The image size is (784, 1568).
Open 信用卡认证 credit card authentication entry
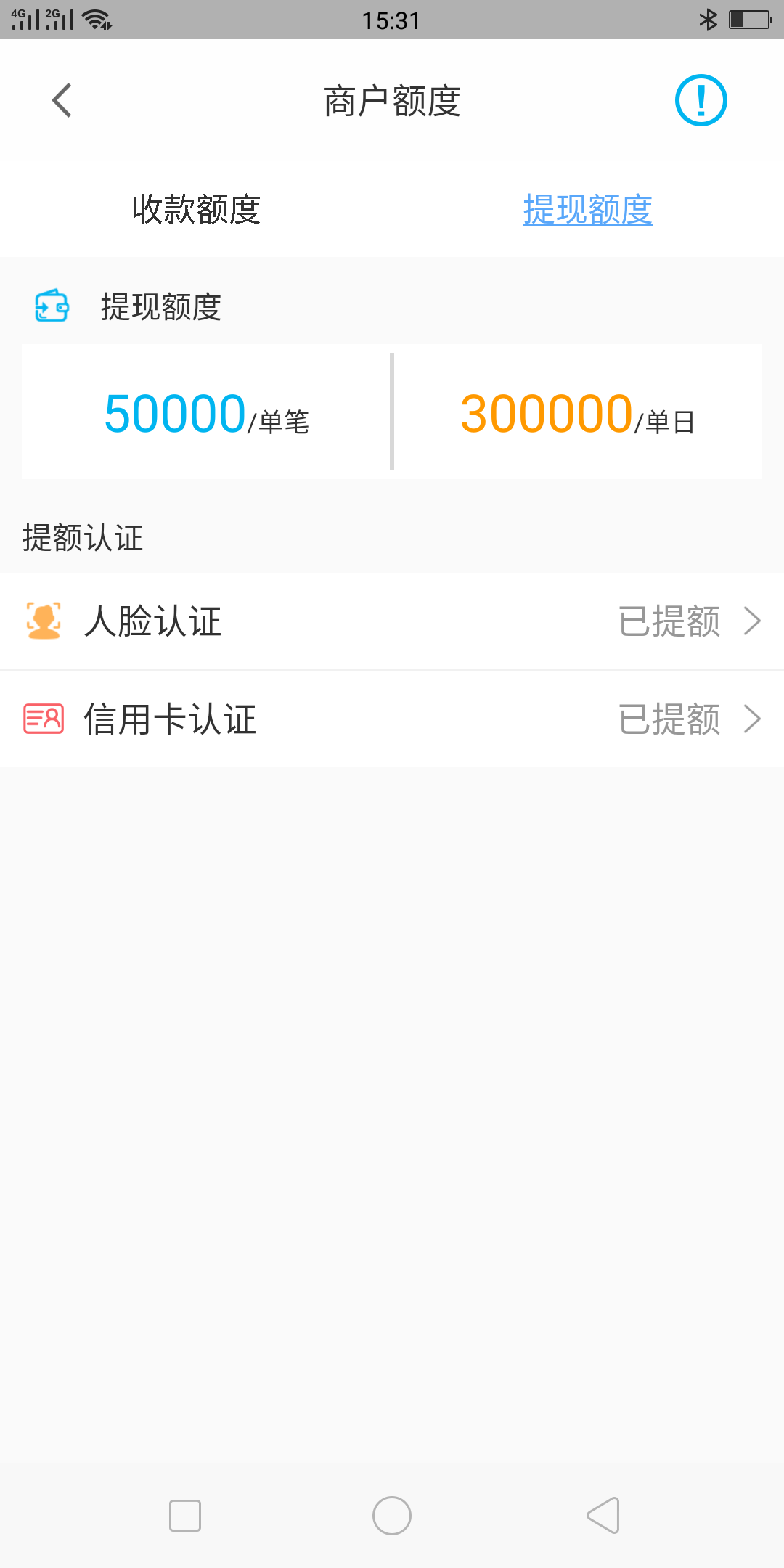click(x=171, y=720)
